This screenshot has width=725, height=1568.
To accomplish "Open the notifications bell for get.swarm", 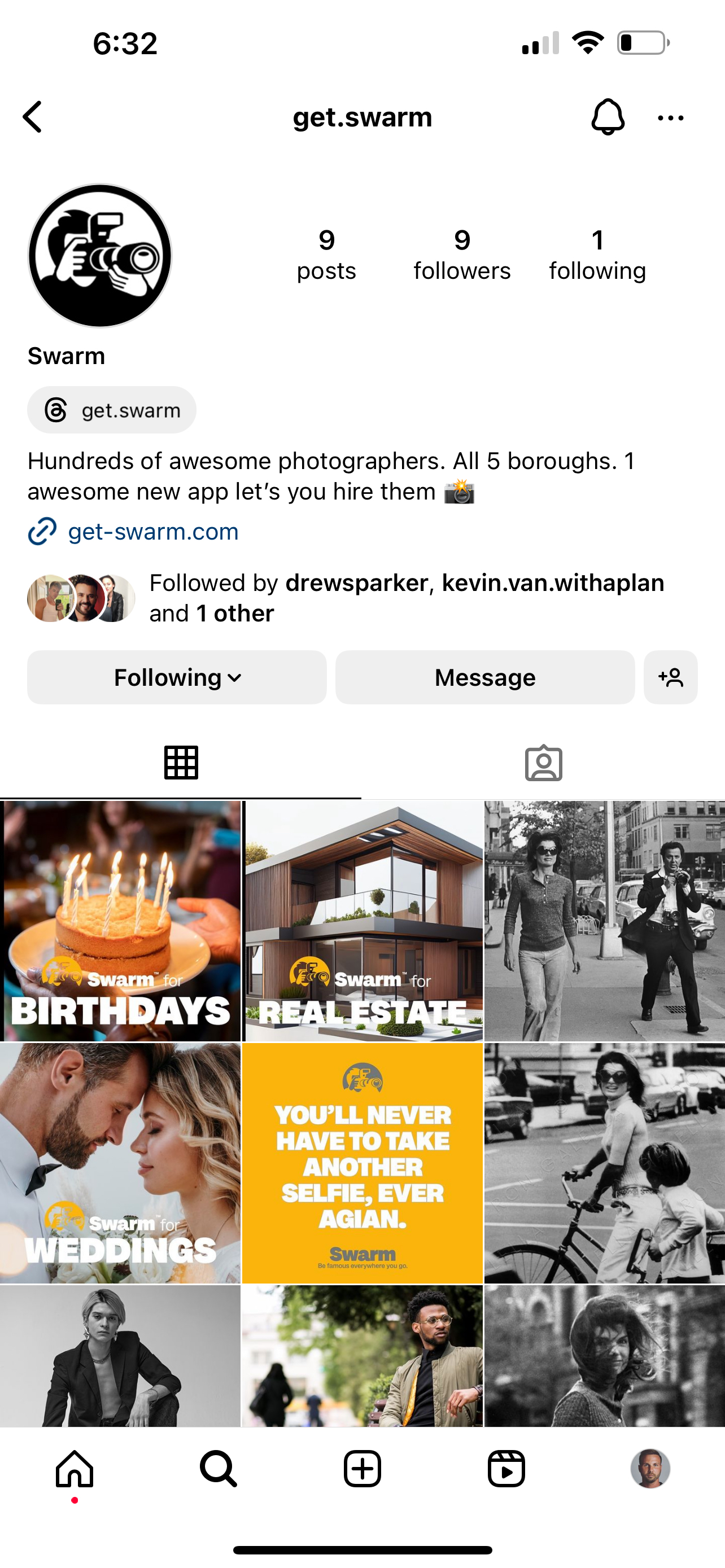I will (x=608, y=116).
